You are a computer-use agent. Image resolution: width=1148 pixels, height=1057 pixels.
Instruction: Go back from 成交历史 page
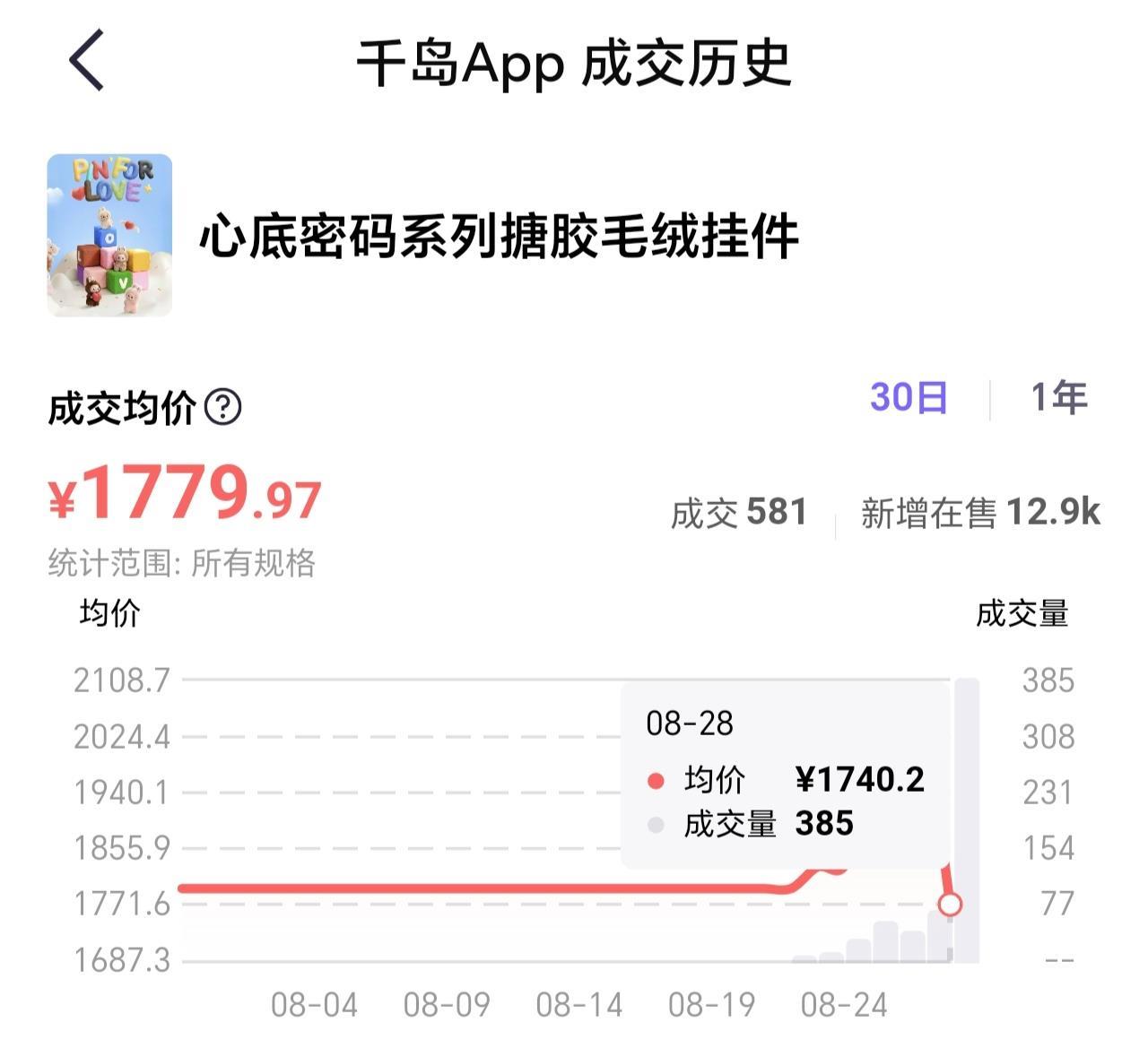(87, 60)
